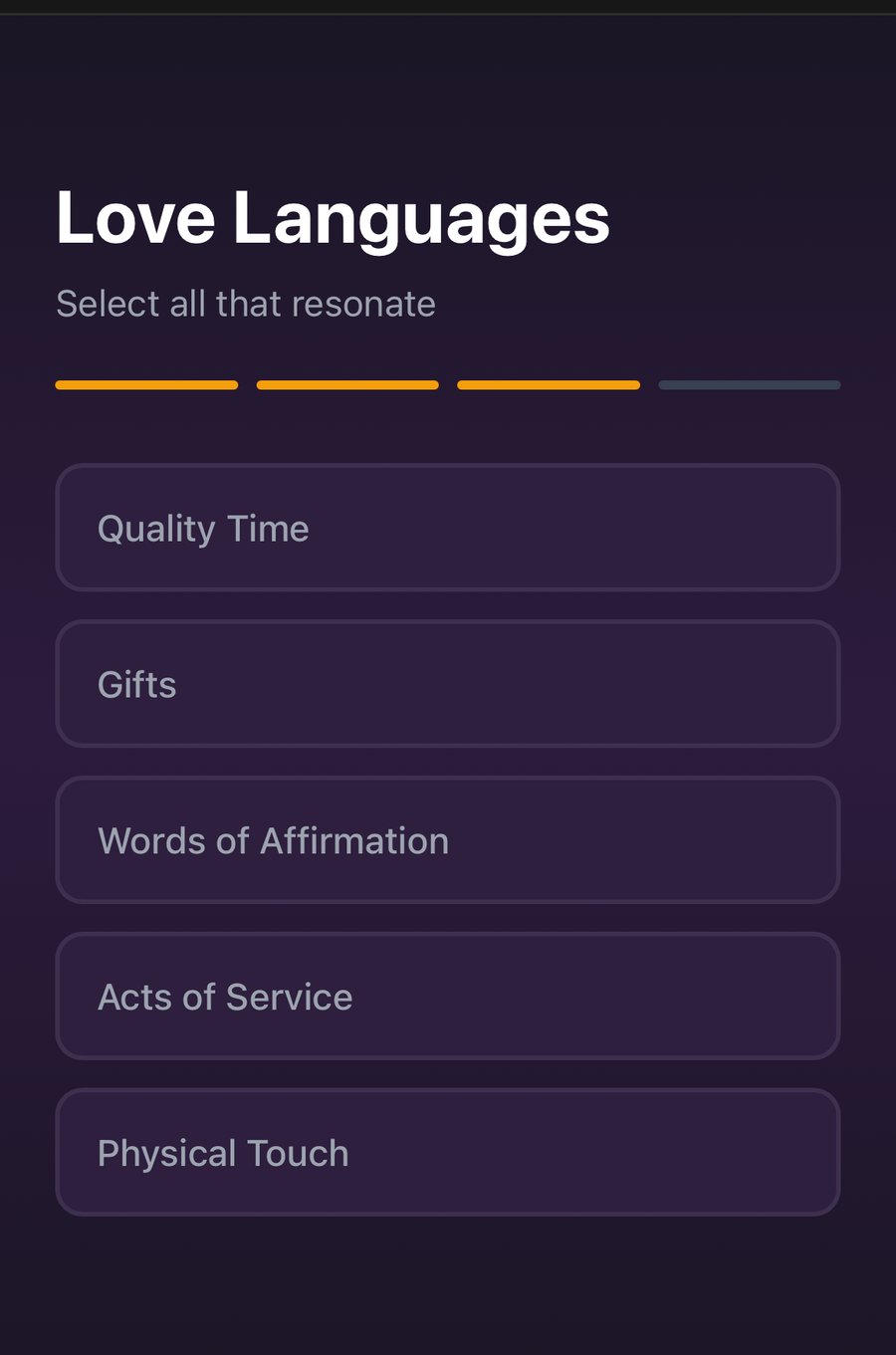Toggle the Words of Affirmation selection
The width and height of the screenshot is (896, 1355).
click(x=448, y=840)
